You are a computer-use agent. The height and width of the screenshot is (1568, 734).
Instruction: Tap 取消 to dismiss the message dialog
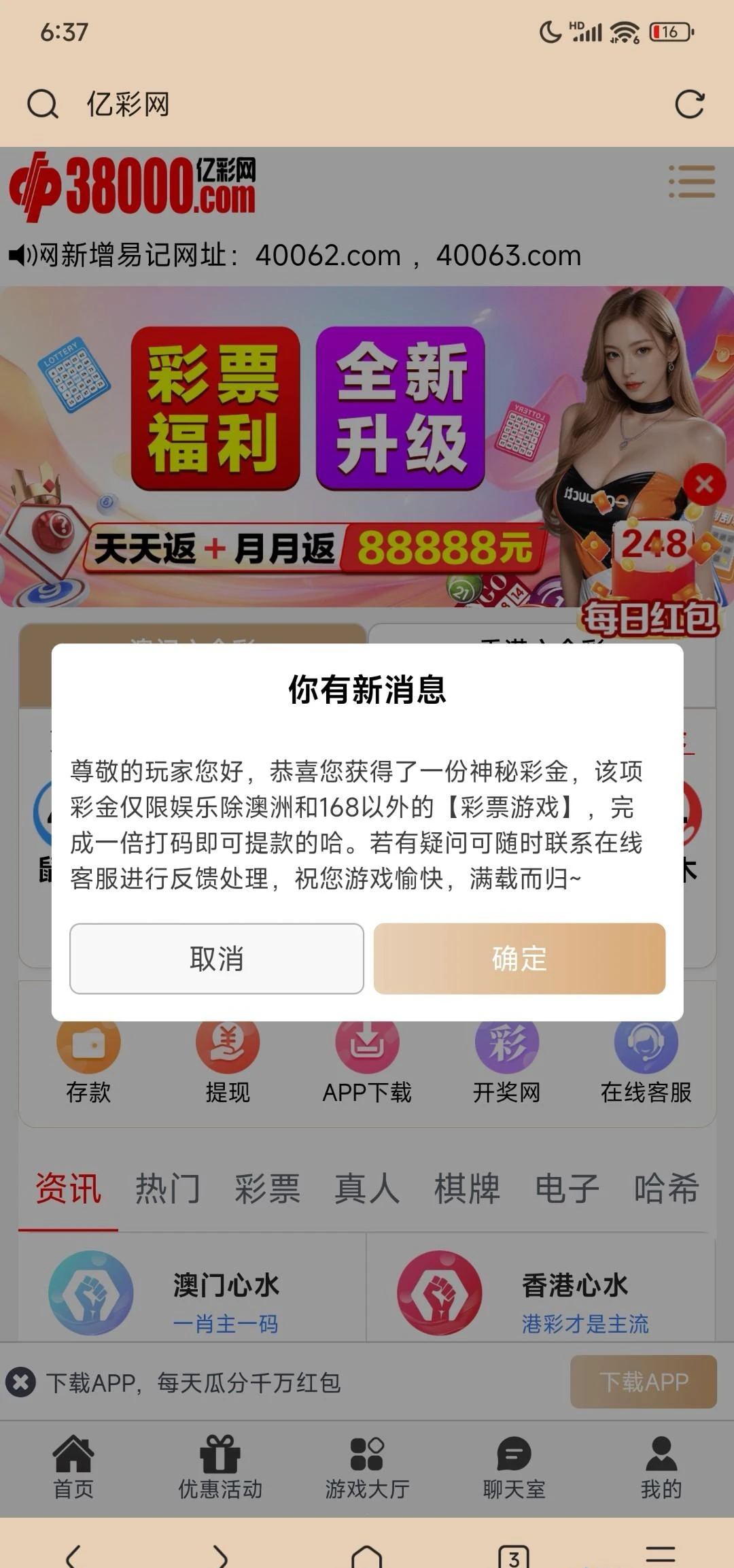[x=216, y=958]
